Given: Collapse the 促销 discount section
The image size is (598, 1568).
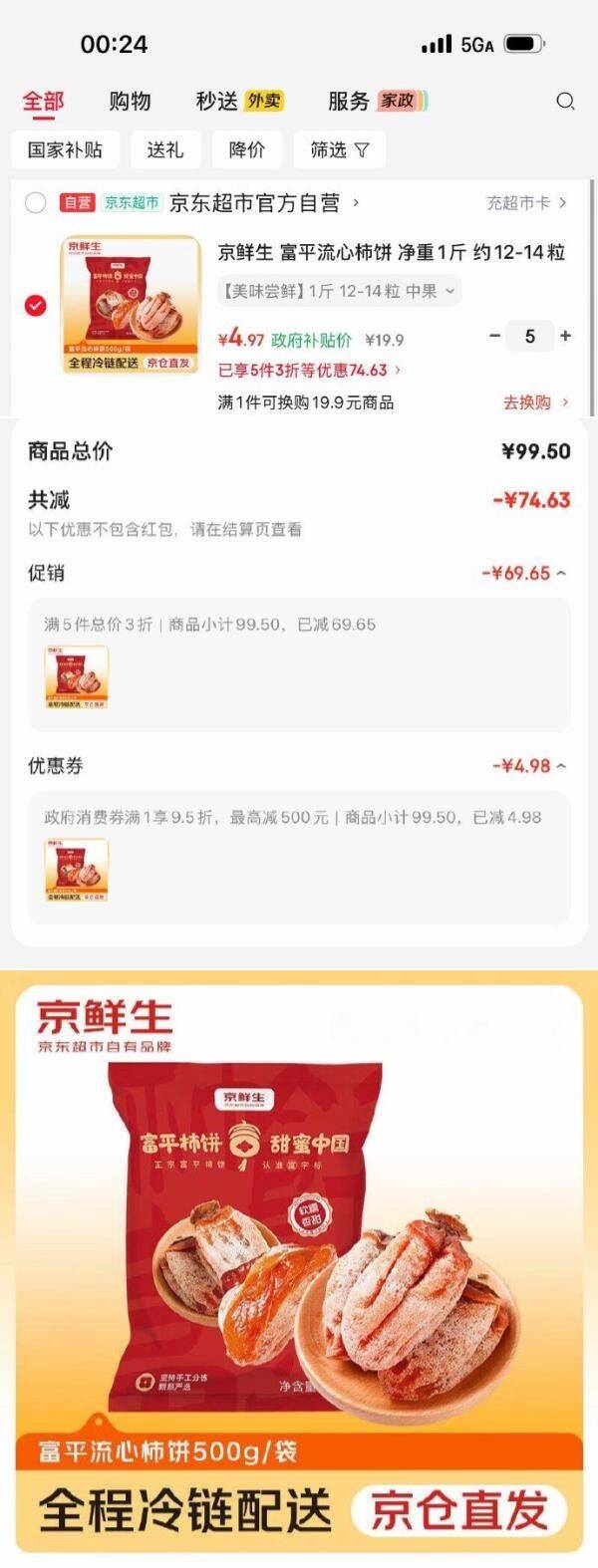Looking at the screenshot, I should pyautogui.click(x=561, y=574).
